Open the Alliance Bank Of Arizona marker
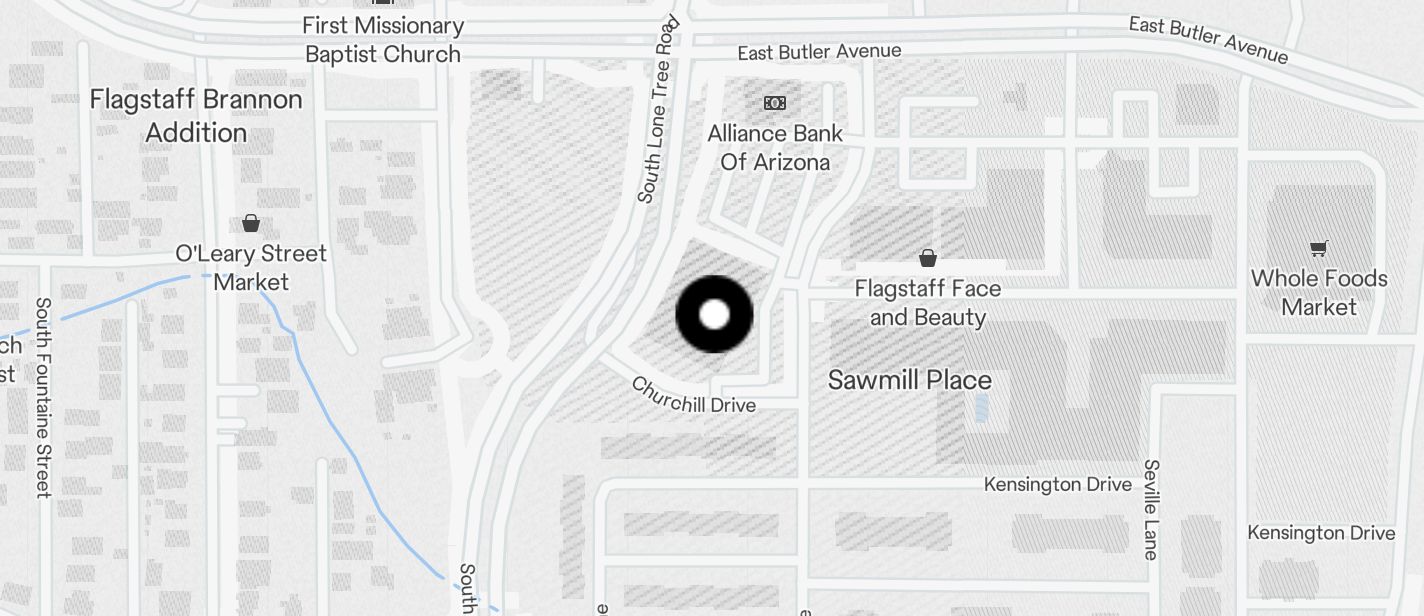The height and width of the screenshot is (616, 1424). (774, 103)
